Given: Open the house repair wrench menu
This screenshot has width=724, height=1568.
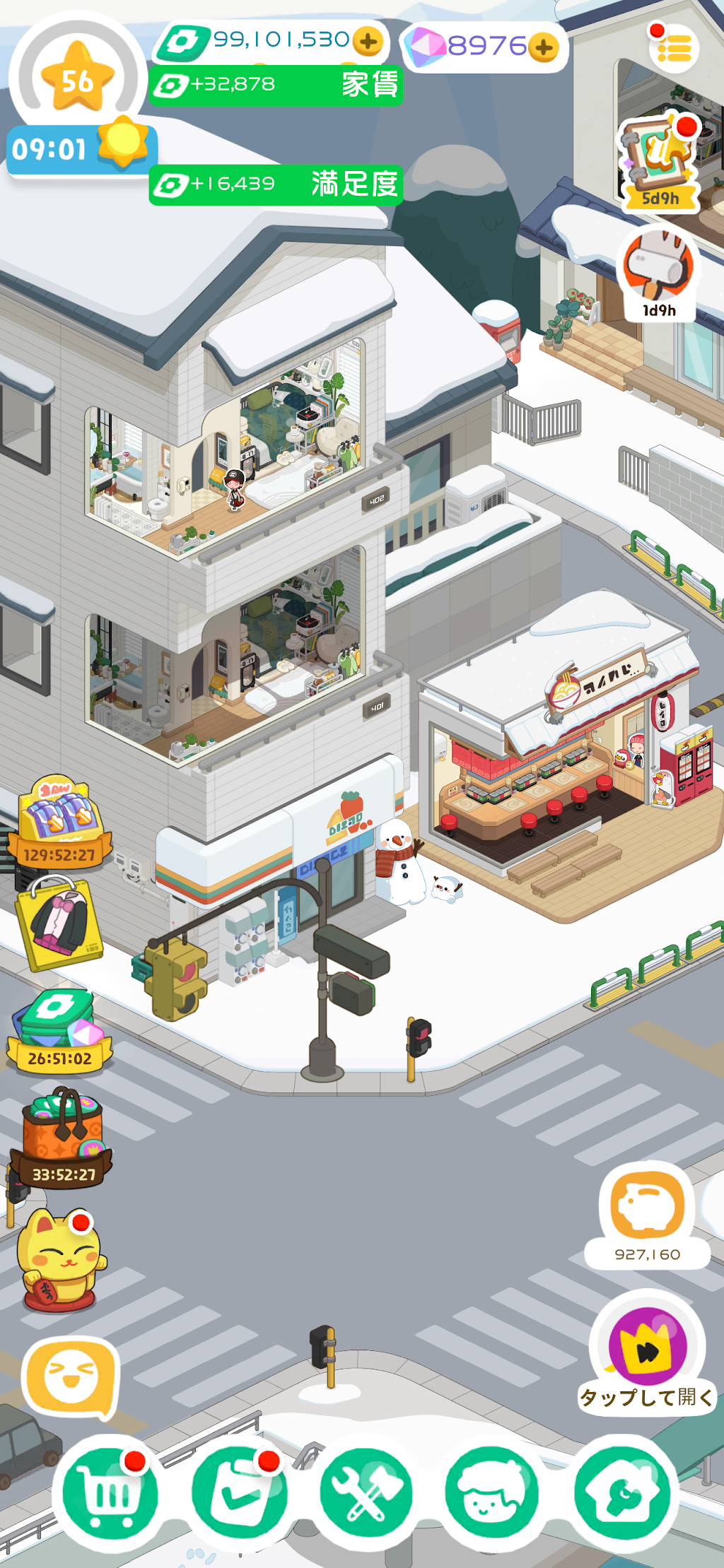Looking at the screenshot, I should click(622, 1493).
